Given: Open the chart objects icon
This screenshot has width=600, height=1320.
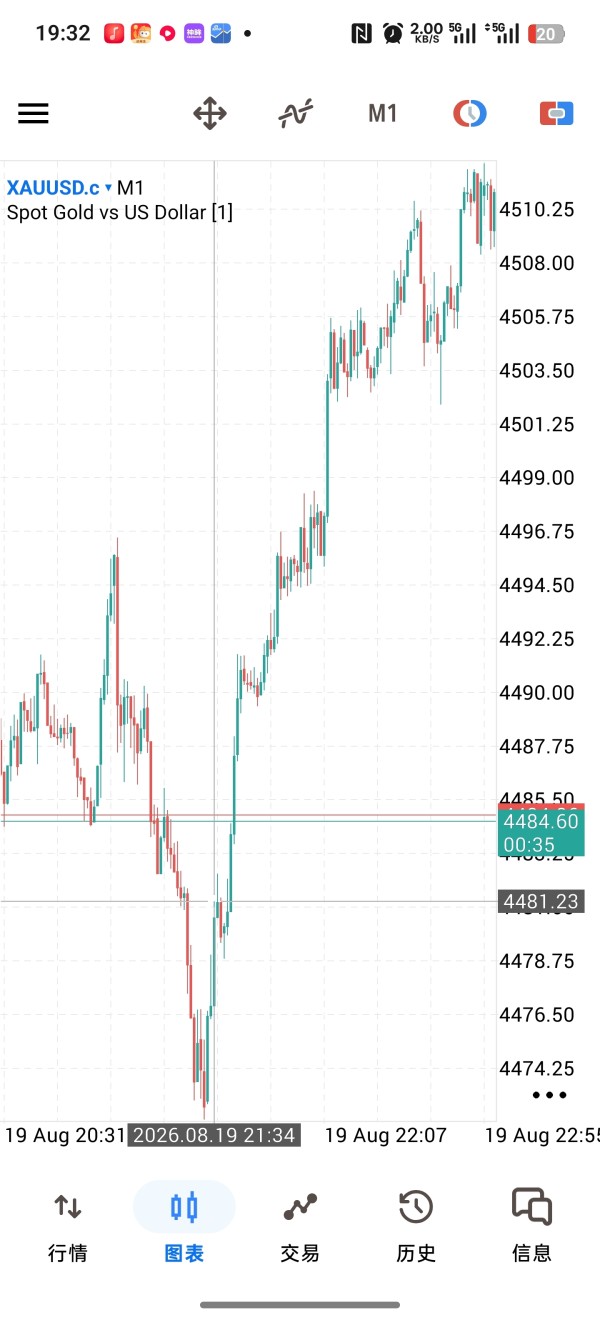Looking at the screenshot, I should 470,114.
